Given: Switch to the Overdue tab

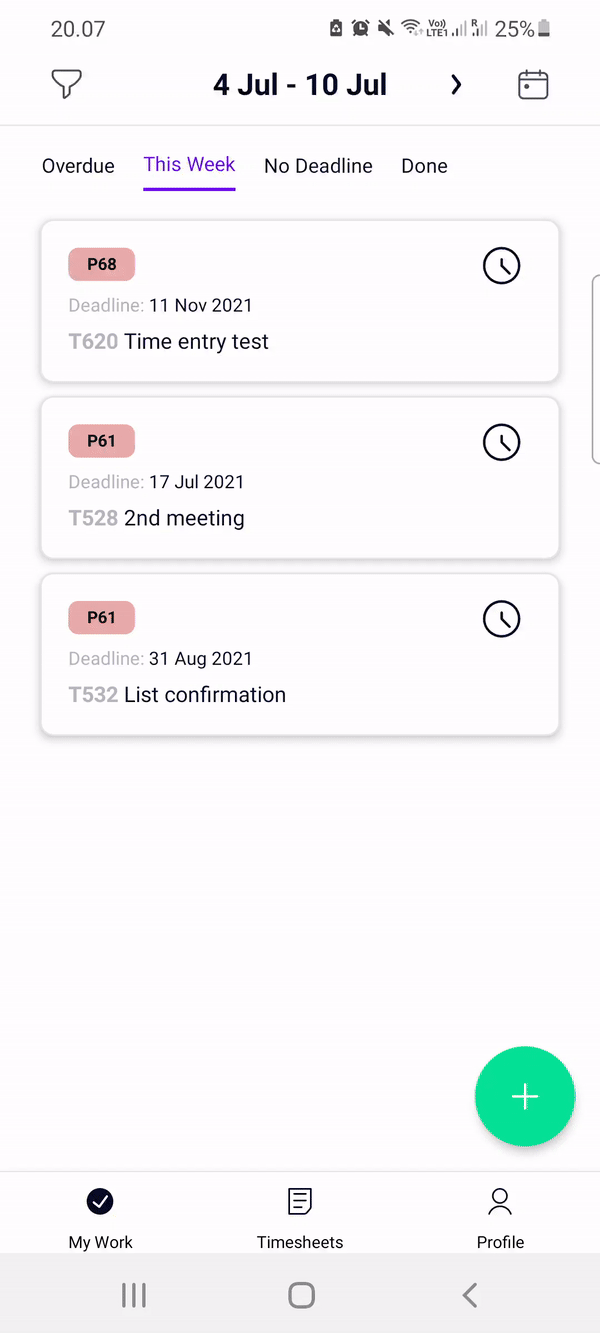Looking at the screenshot, I should click(78, 166).
